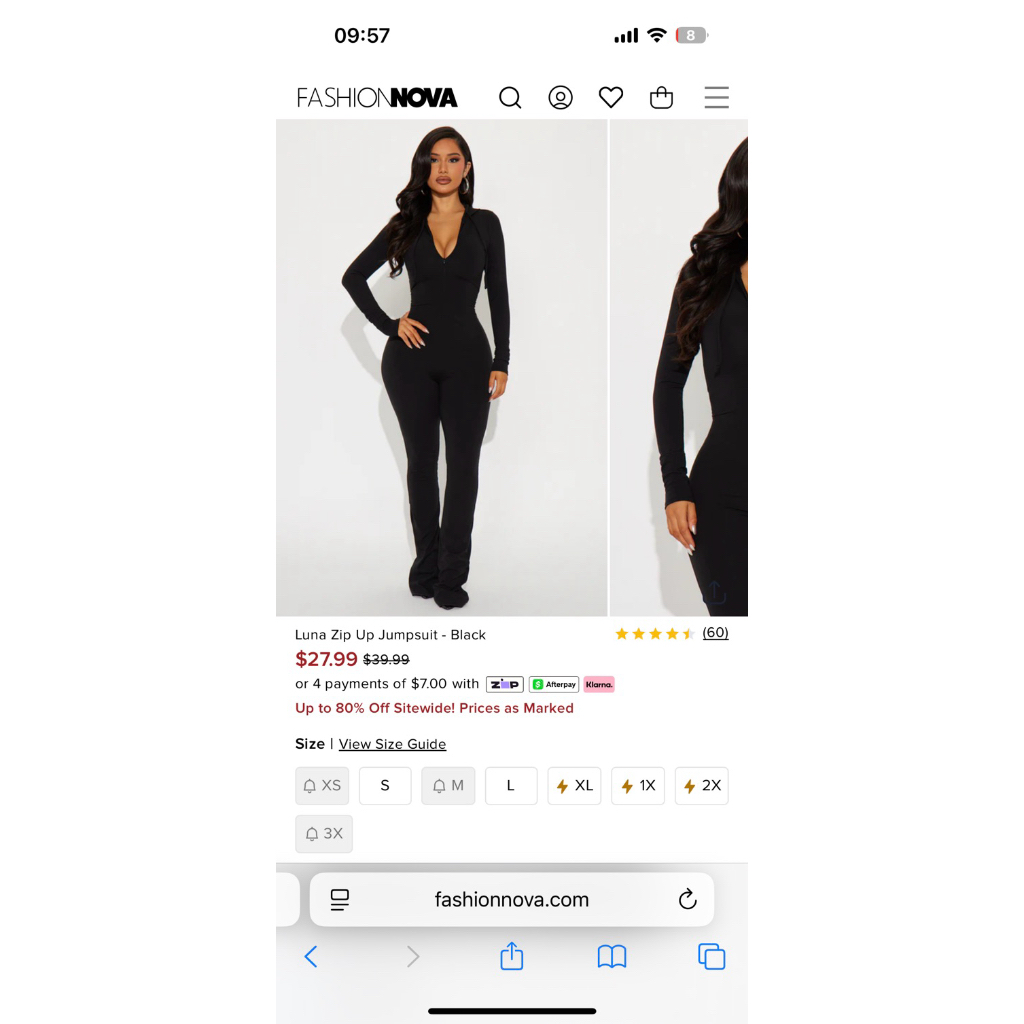Select size M
1024x1024 pixels.
[x=448, y=786]
